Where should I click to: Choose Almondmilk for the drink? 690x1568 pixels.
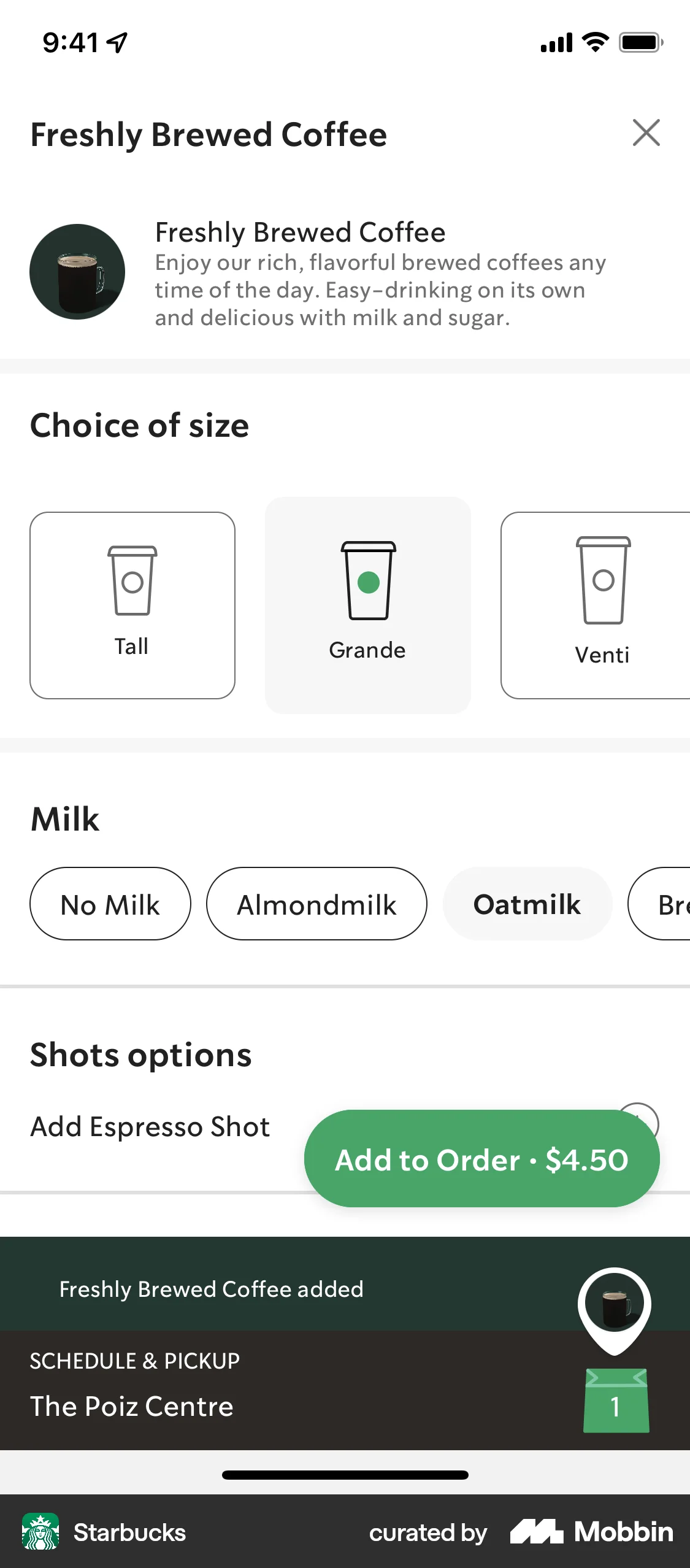(x=316, y=904)
